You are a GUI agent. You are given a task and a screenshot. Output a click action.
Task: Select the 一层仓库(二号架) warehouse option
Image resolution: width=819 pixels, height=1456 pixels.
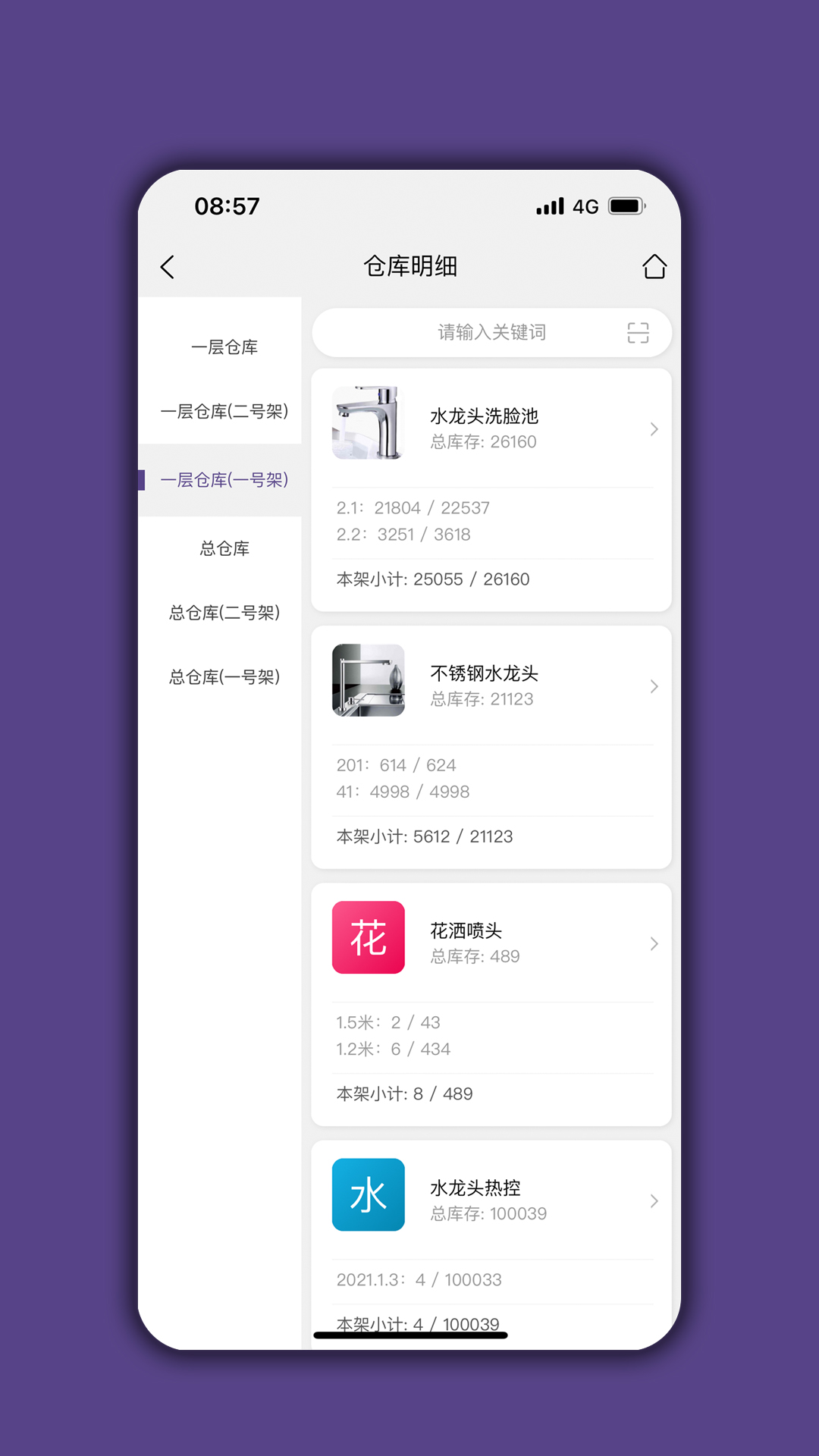[x=220, y=413]
